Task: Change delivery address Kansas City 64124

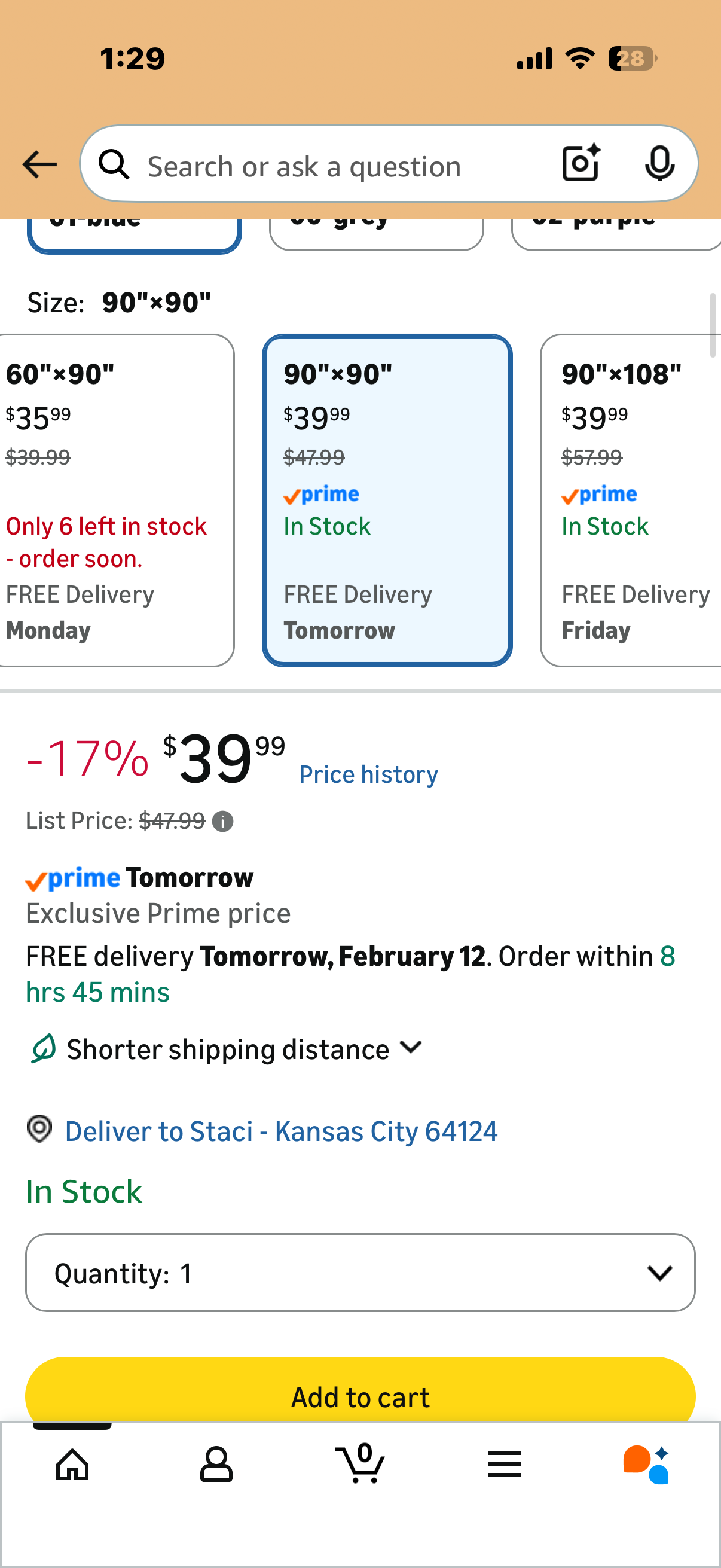Action: [280, 1131]
